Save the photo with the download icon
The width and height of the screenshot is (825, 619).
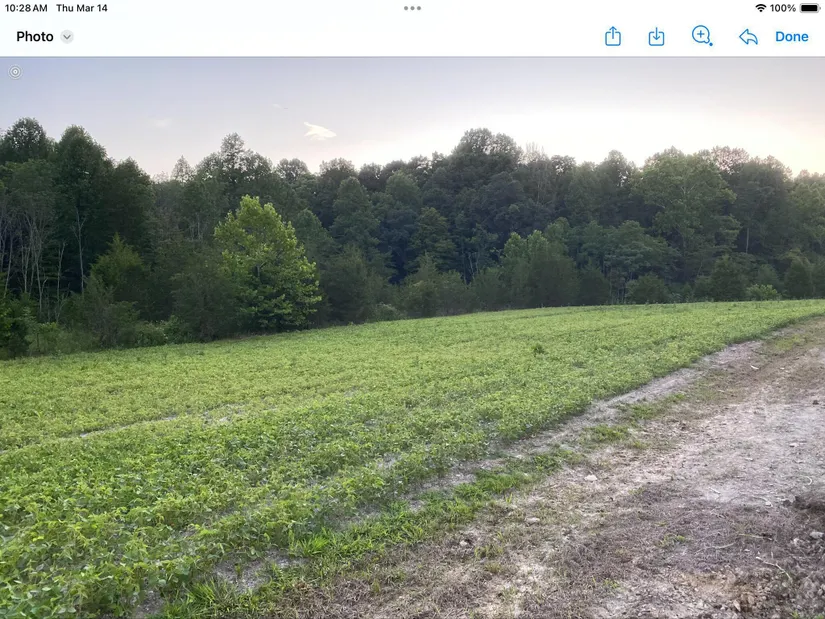coord(656,37)
